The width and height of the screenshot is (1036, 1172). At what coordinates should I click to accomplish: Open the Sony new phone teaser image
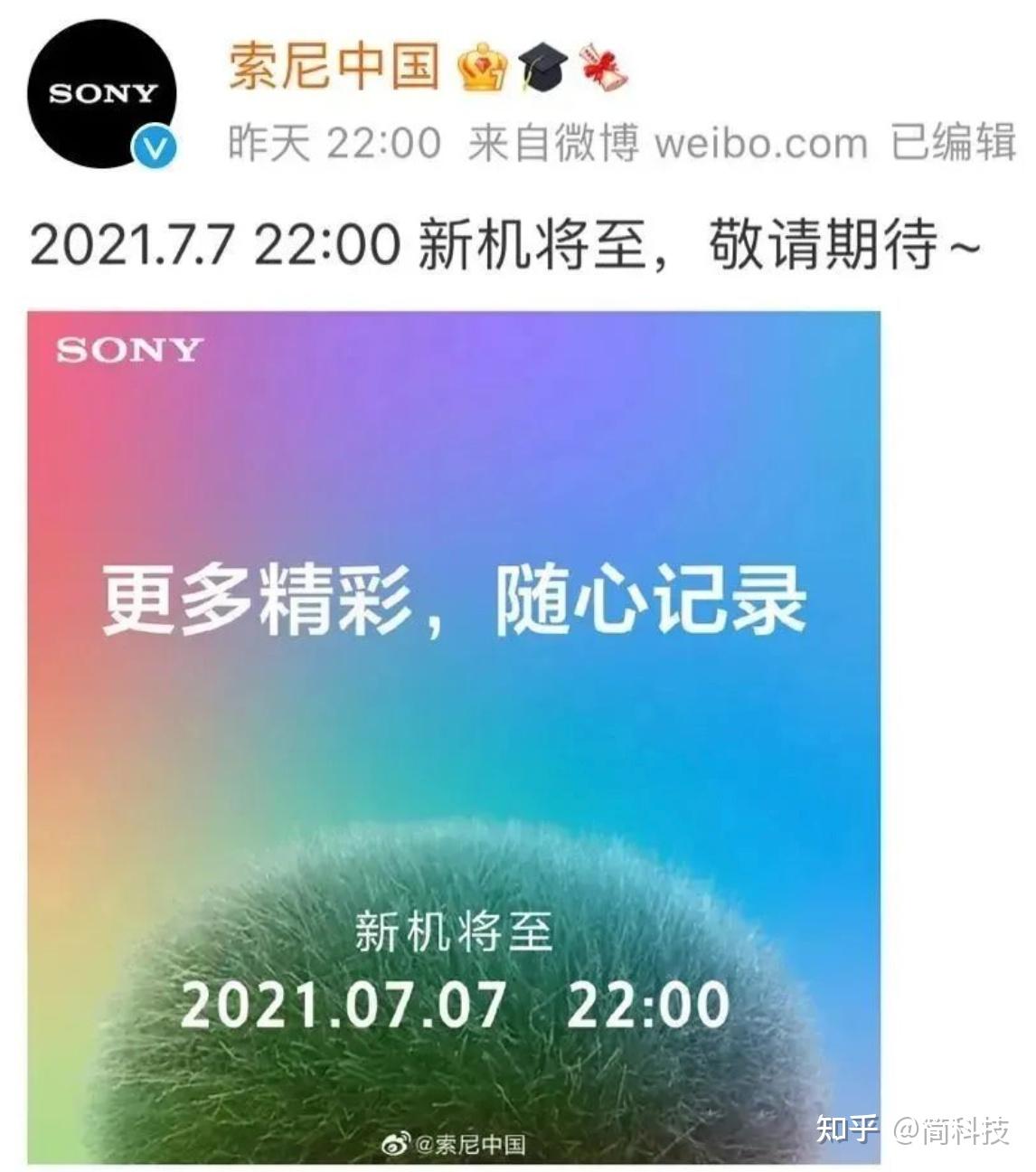coord(454,736)
